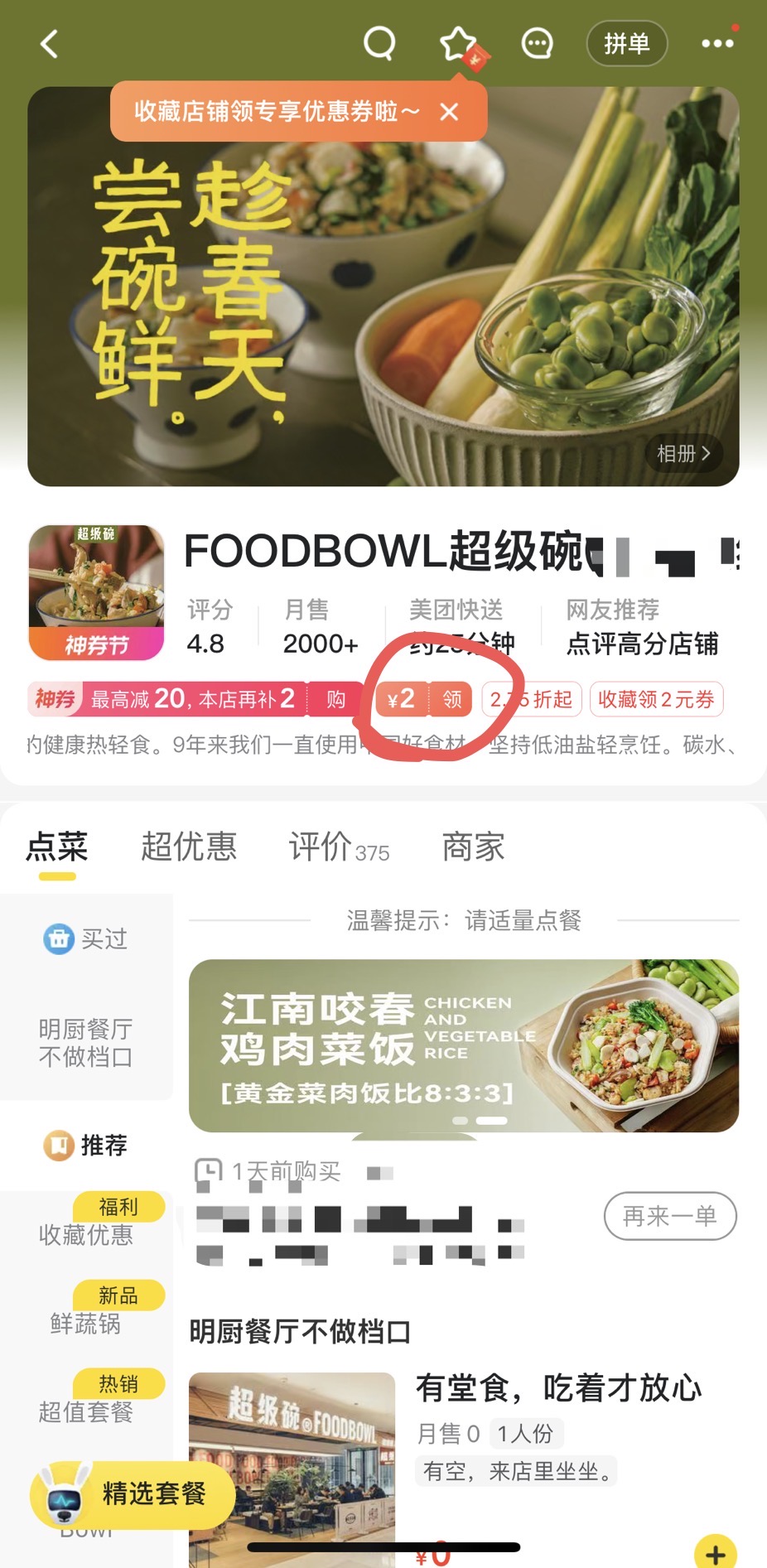Switch to the 评价 reviews tab

(x=339, y=847)
